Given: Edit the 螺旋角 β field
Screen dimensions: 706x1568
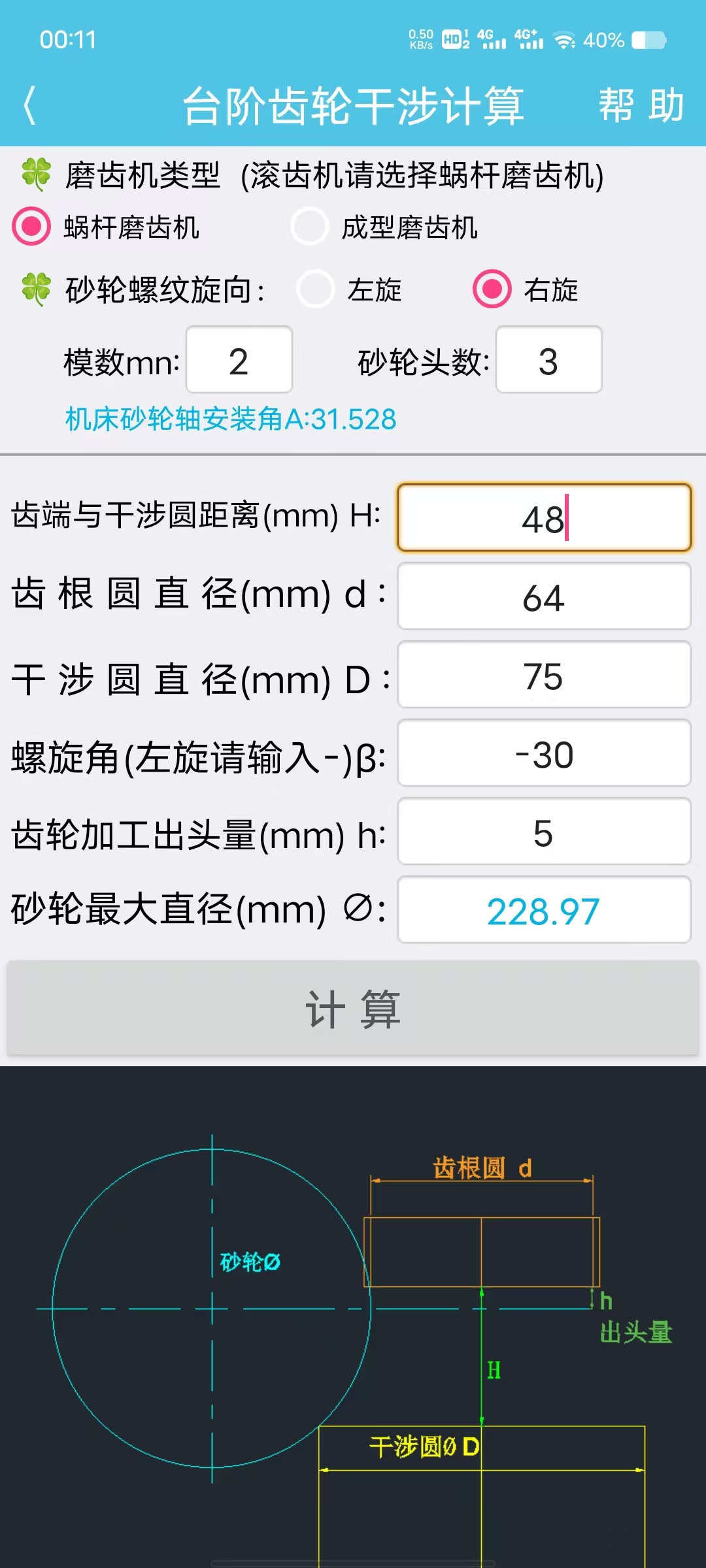Looking at the screenshot, I should click(544, 753).
